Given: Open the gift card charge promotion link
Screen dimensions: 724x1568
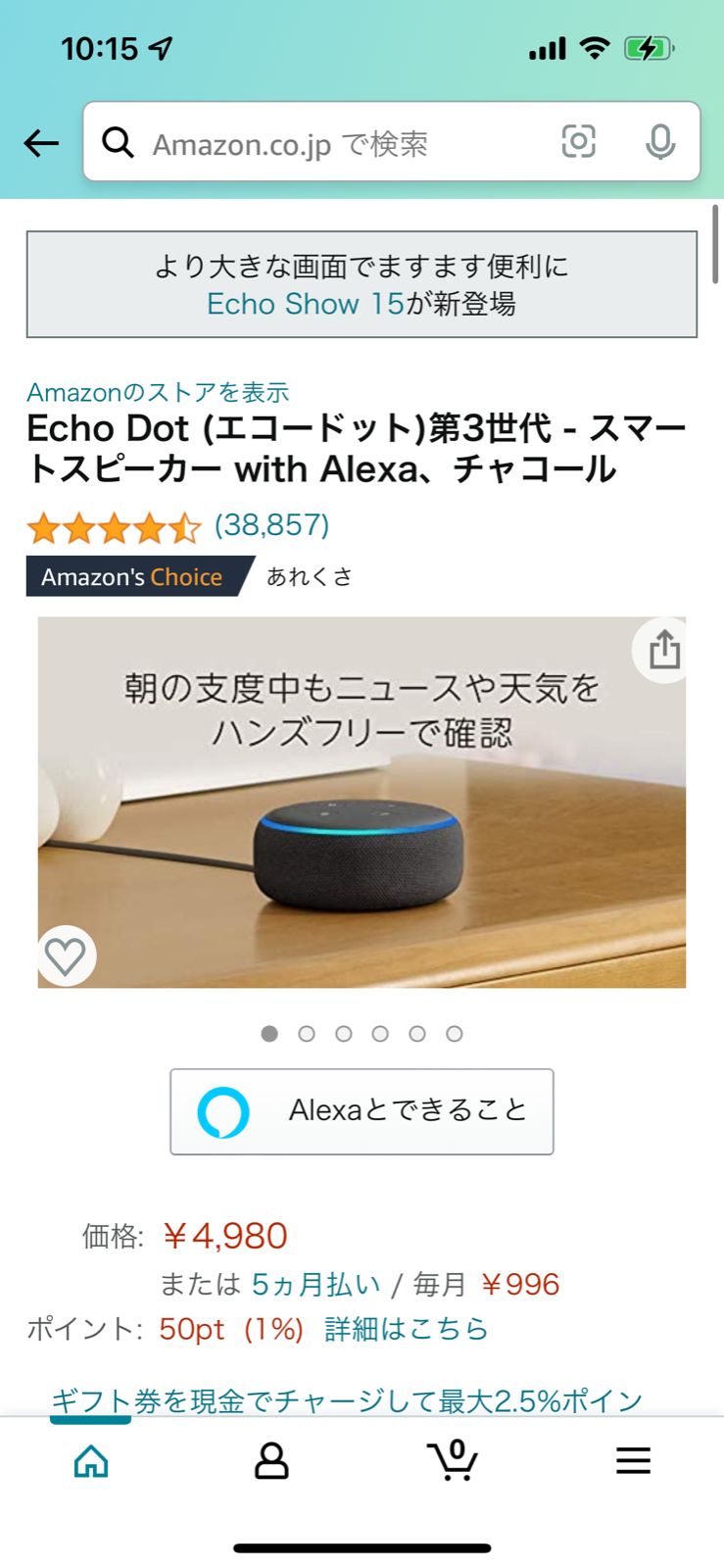Looking at the screenshot, I should pos(347,1400).
